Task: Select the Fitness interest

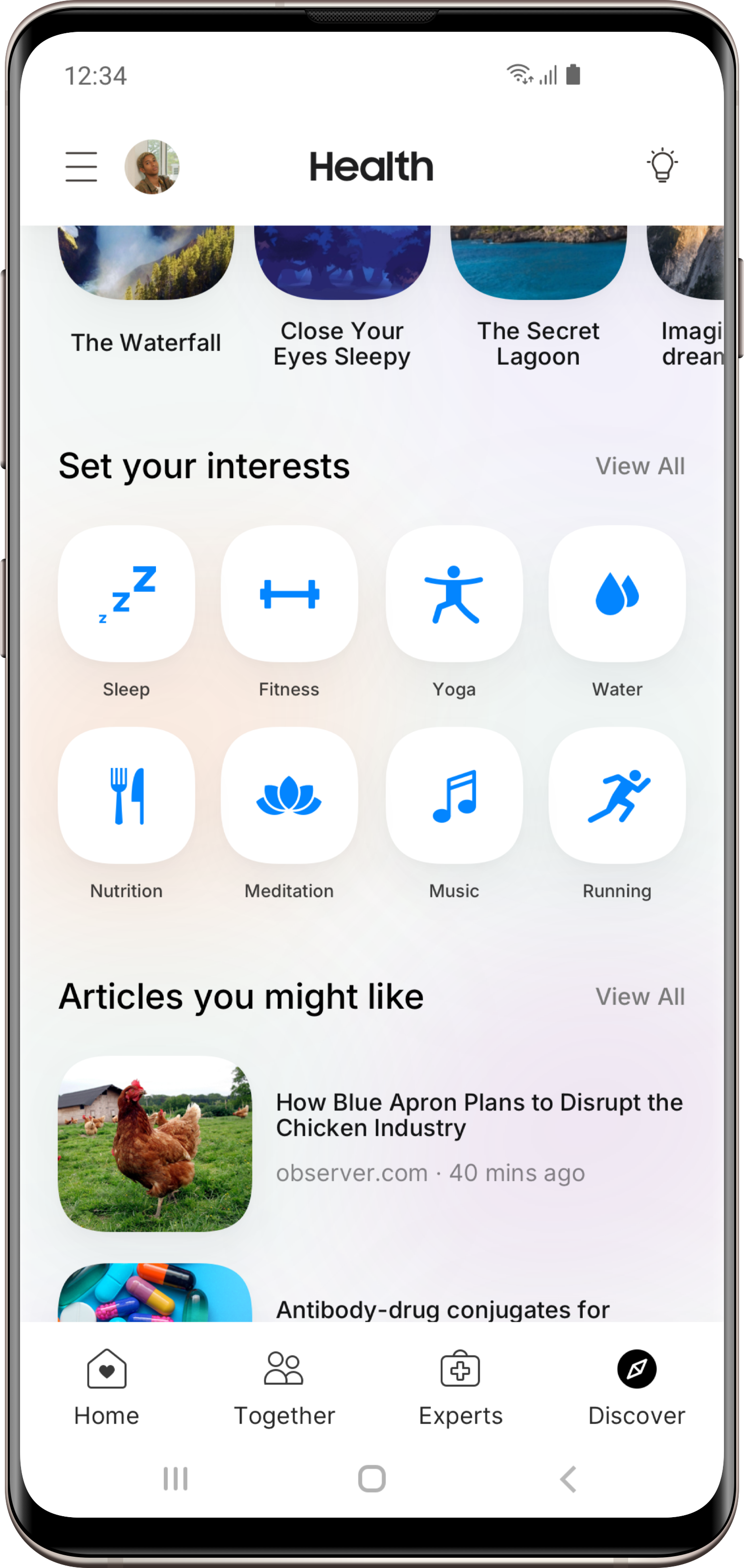Action: tap(289, 594)
